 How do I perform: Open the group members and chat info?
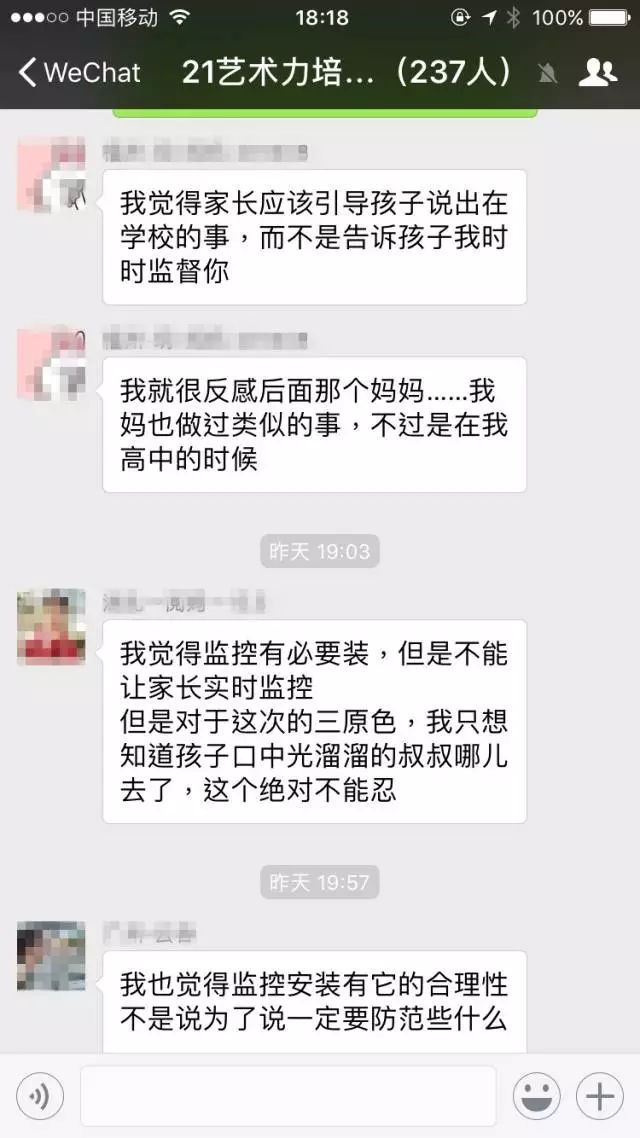point(598,72)
